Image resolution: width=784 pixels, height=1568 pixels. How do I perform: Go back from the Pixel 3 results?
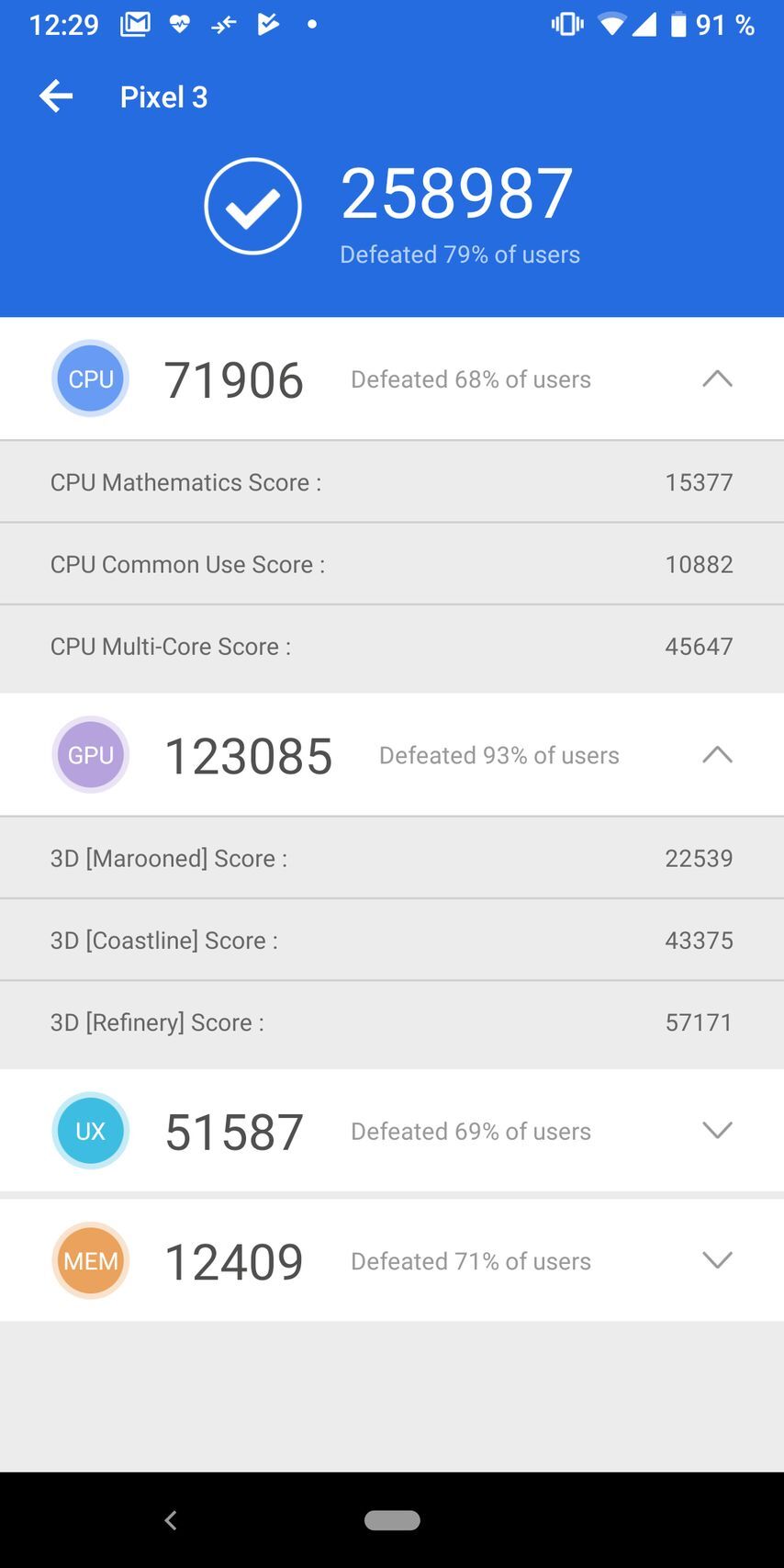point(56,96)
